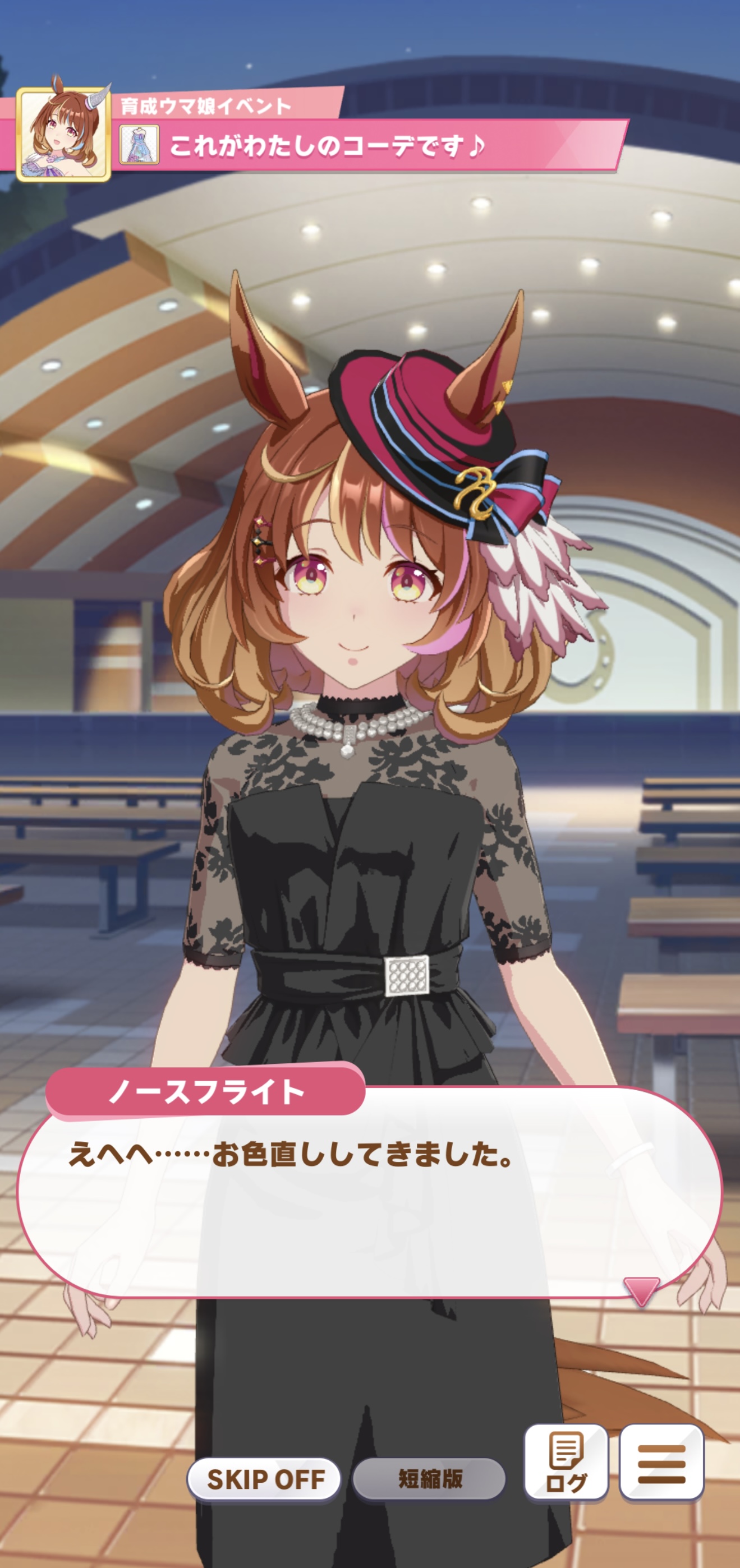The height and width of the screenshot is (1568, 740).
Task: Open the hamburger menu
Action: click(661, 1463)
